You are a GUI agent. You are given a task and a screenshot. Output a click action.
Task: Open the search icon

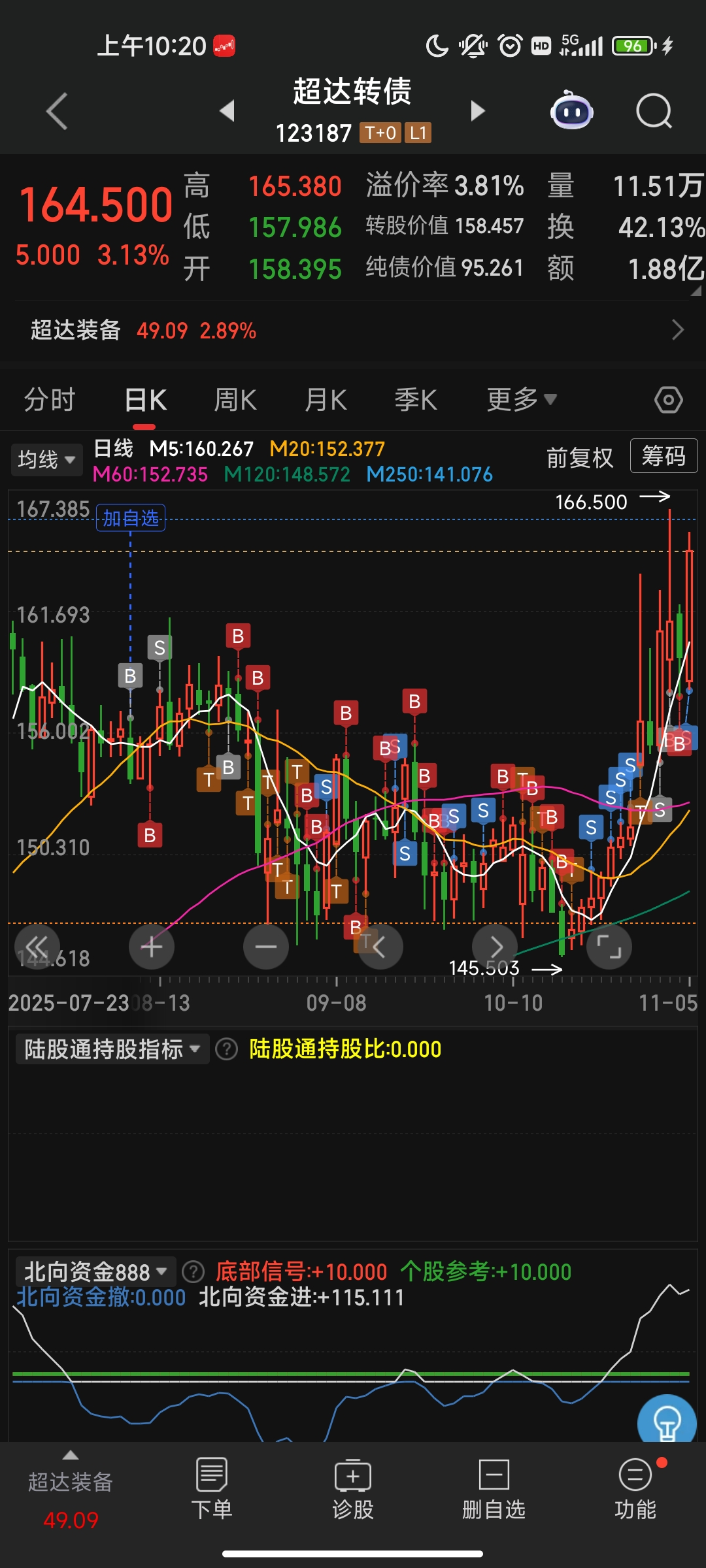(x=654, y=111)
